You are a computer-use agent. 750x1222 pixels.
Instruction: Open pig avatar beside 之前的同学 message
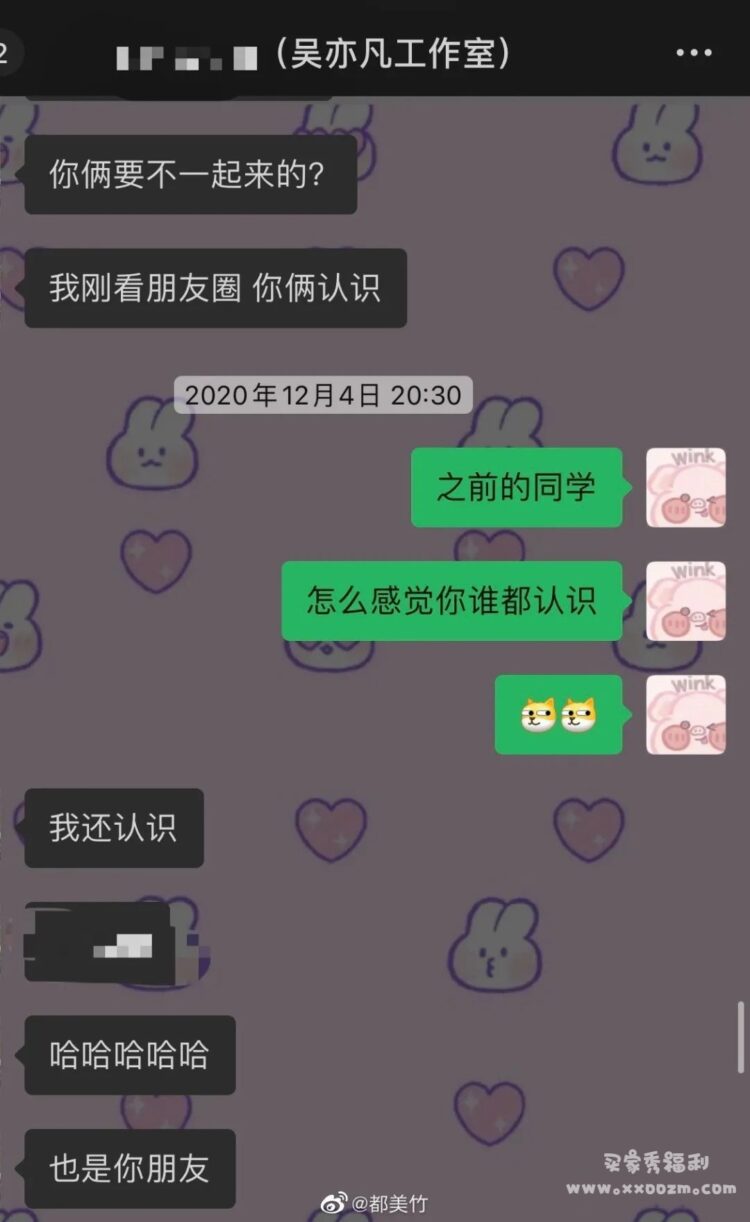click(685, 487)
